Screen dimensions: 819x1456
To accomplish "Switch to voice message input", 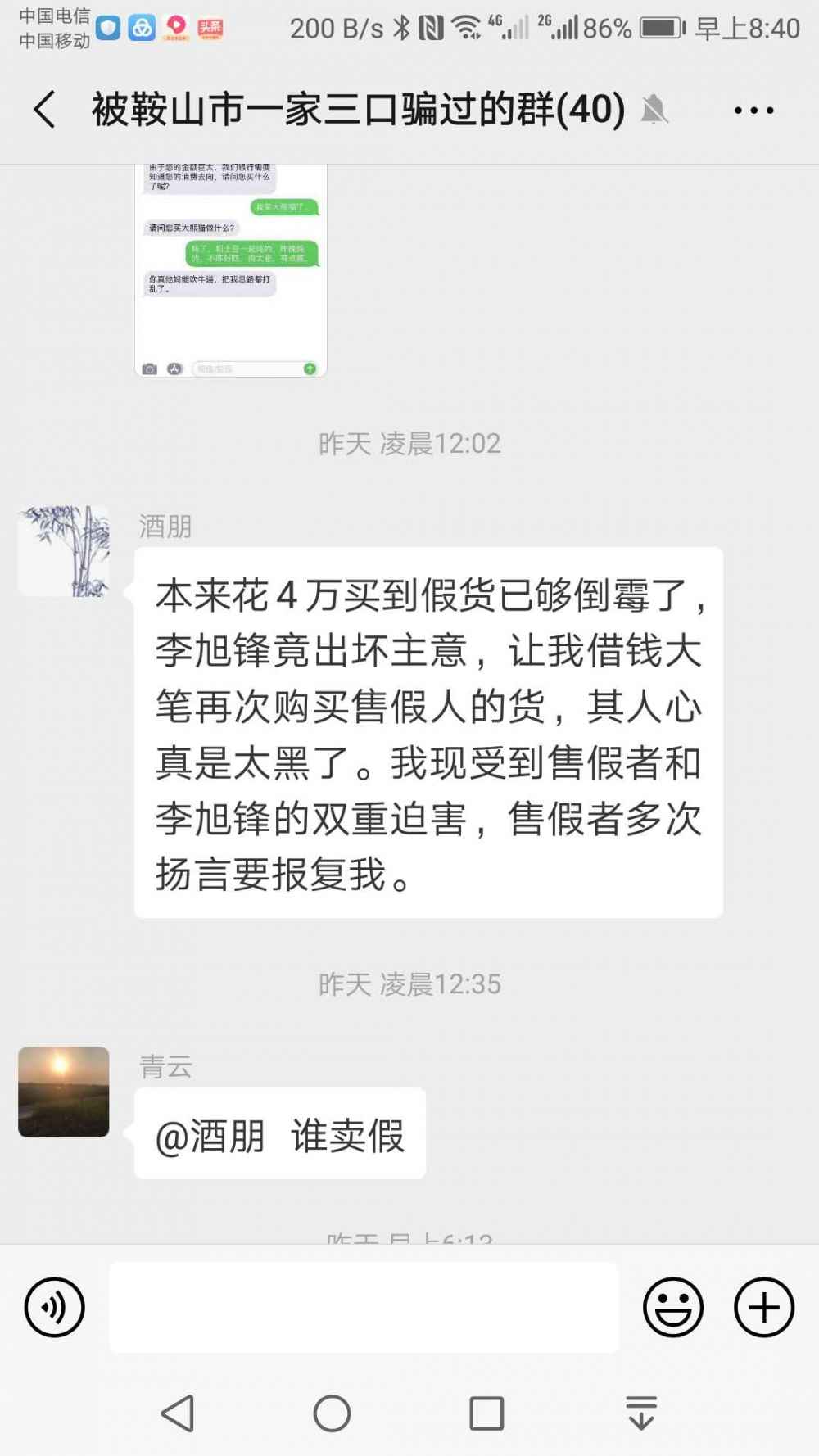I will tap(55, 1307).
